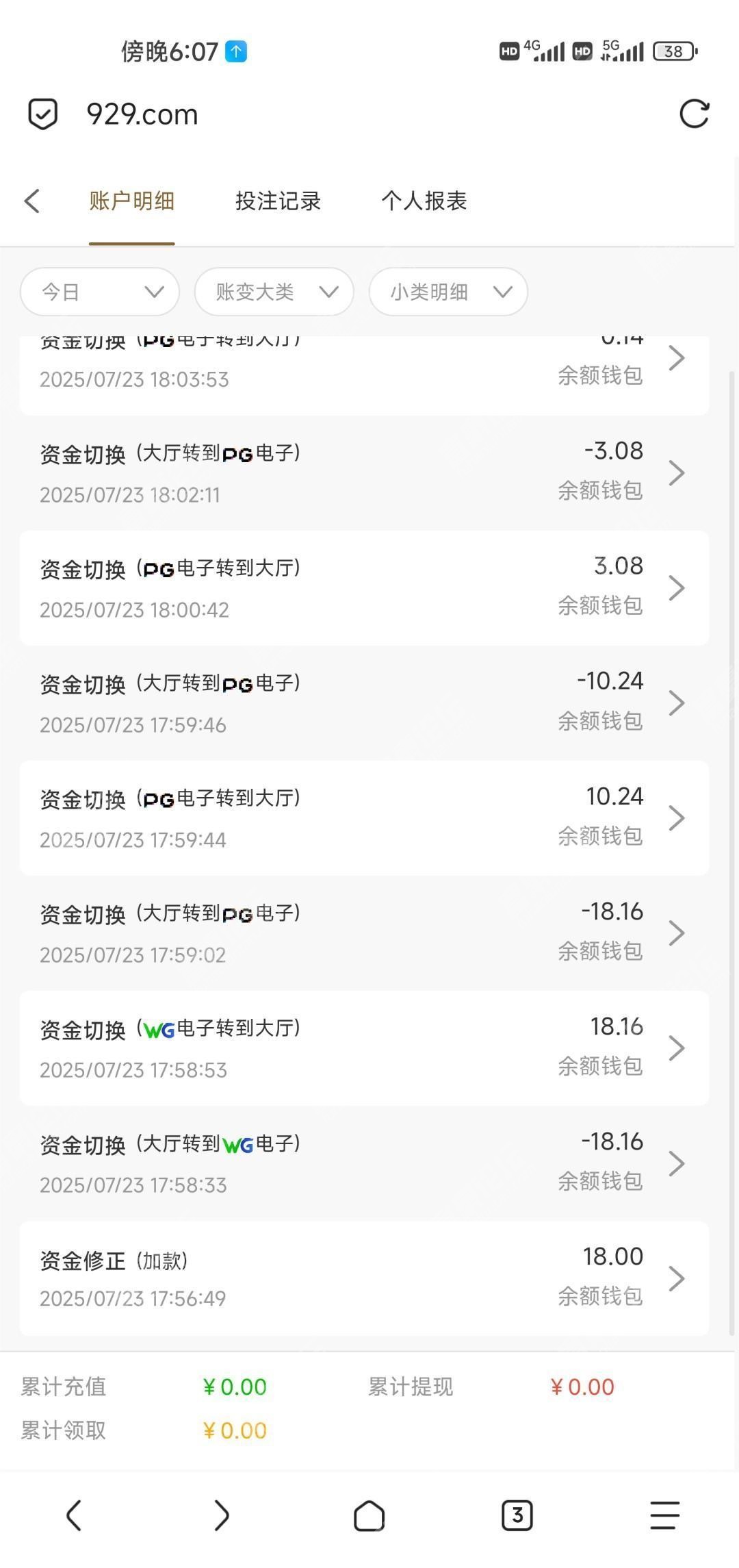Select the 账户明细 tab
Viewport: 739px width, 1568px height.
[131, 201]
